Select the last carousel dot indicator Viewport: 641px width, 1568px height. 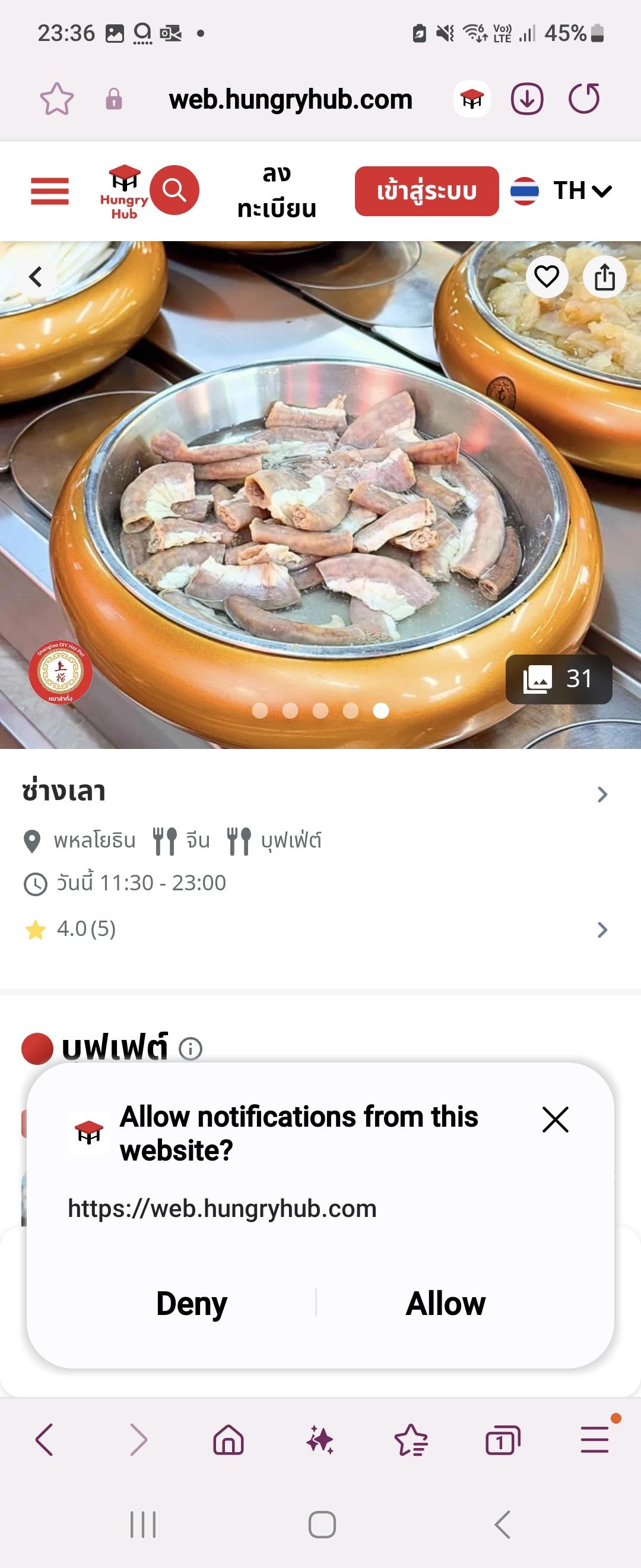380,710
